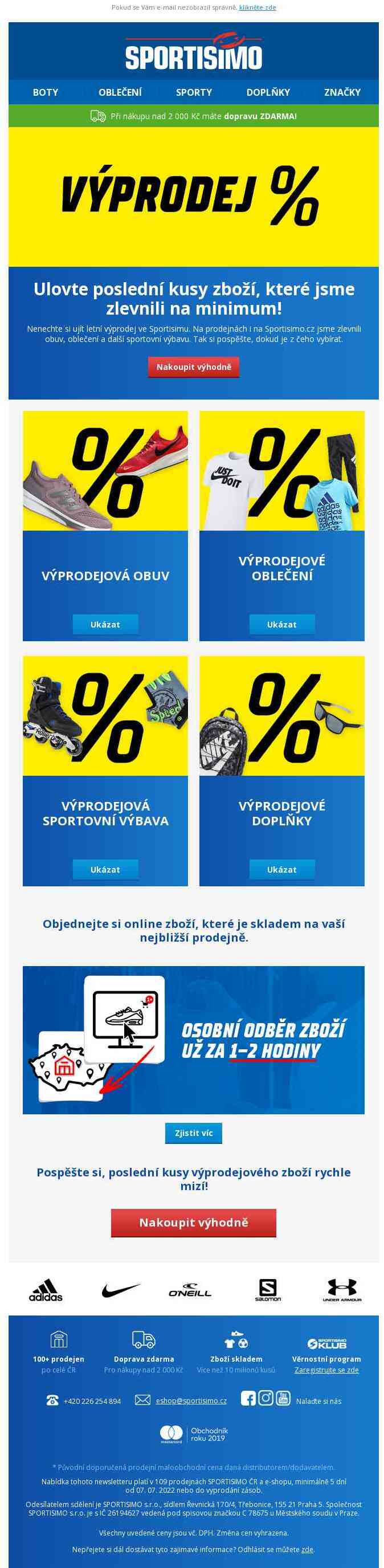Open the Facebook icon in footer
The height and width of the screenshot is (1568, 384).
point(248,1399)
